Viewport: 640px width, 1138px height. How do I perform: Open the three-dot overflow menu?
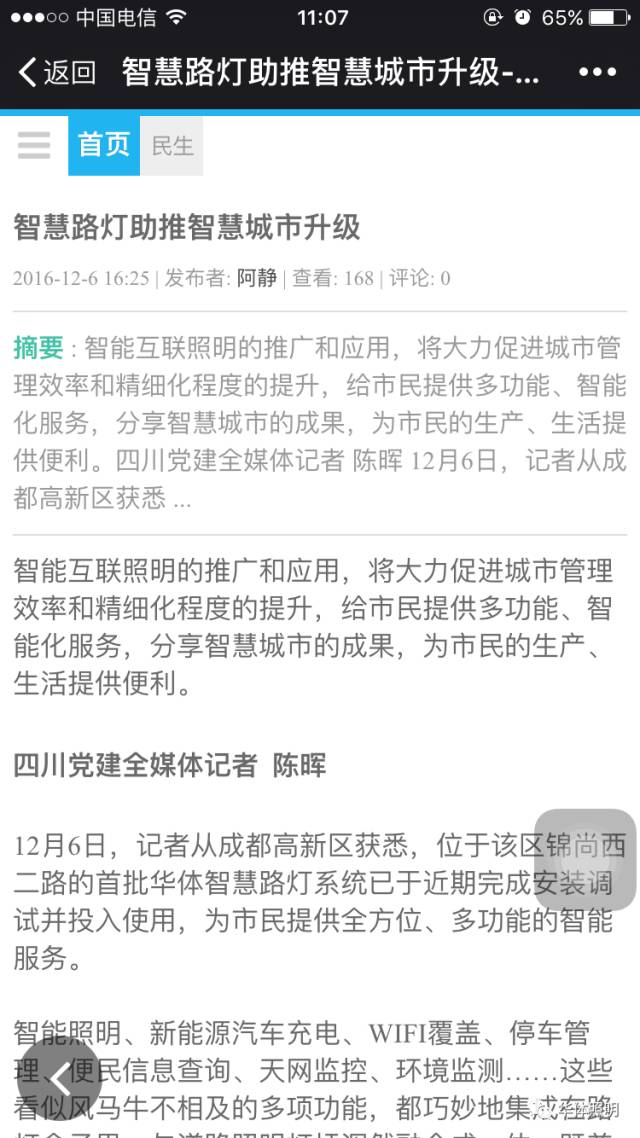(x=597, y=72)
